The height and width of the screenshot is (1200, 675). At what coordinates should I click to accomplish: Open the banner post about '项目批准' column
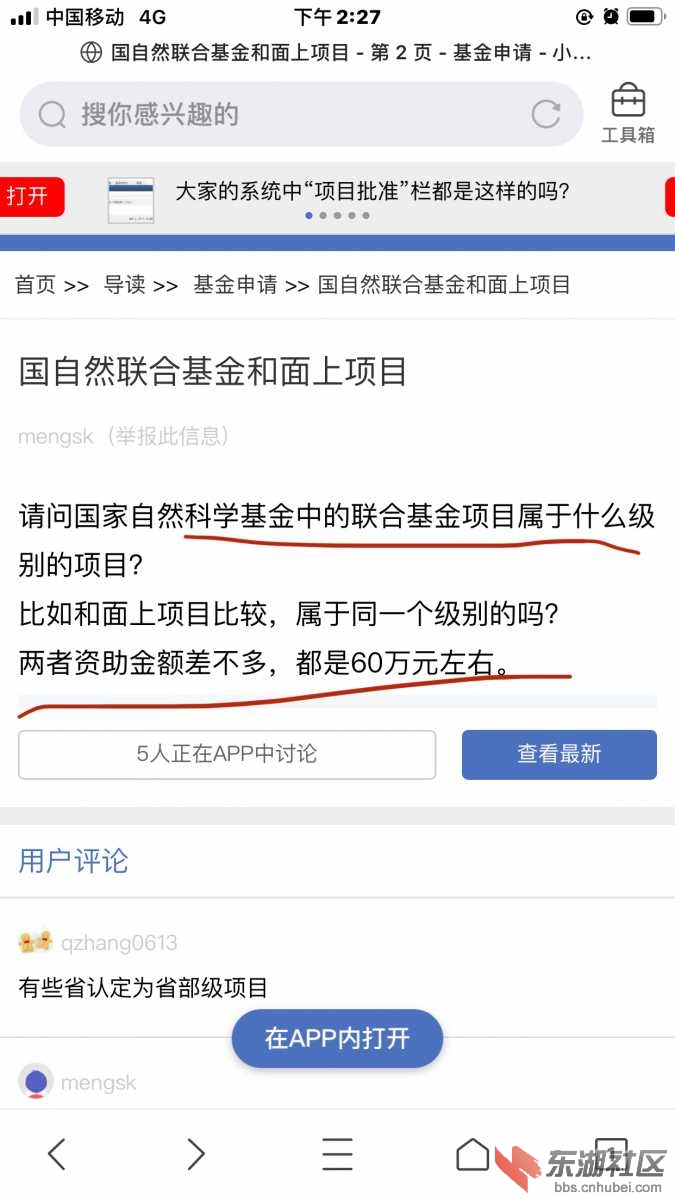pos(372,191)
